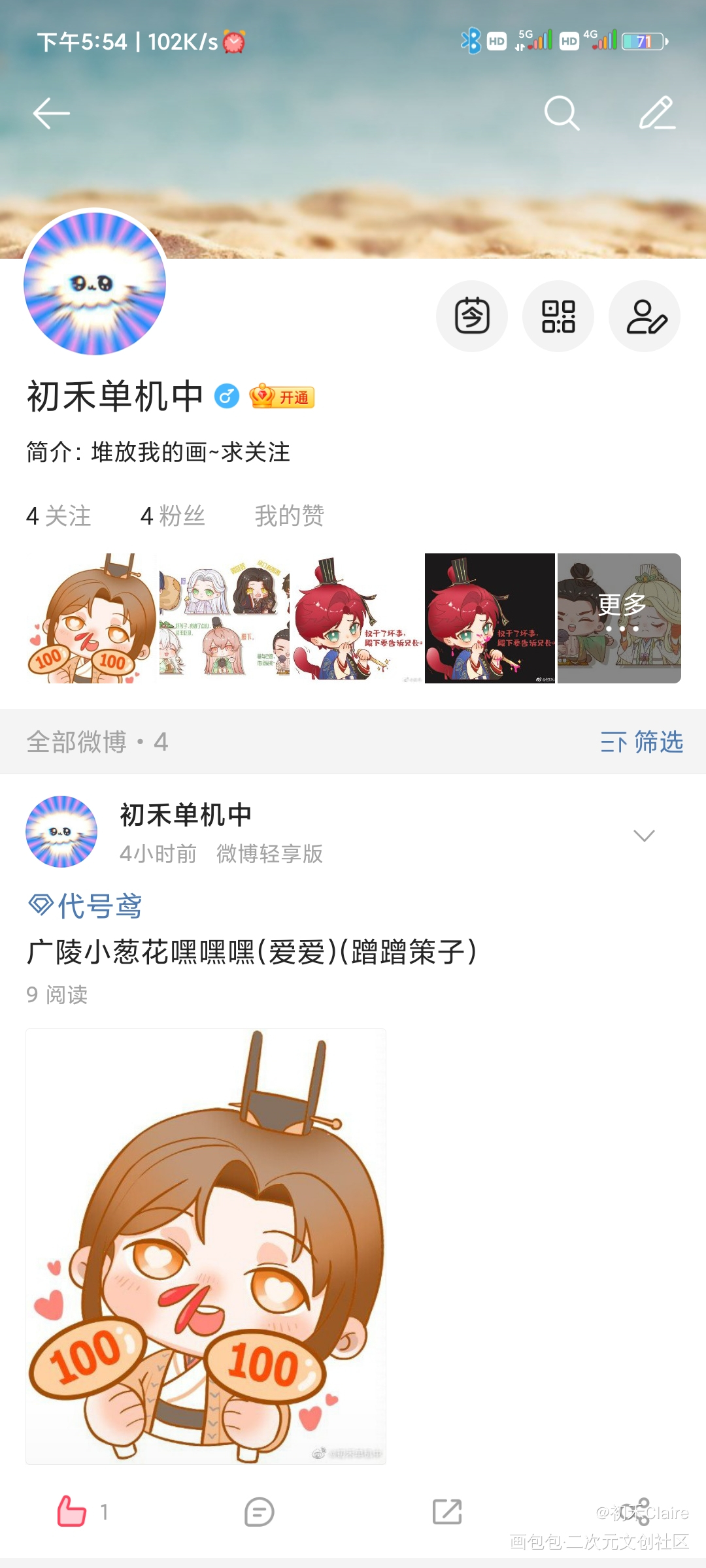Open the first album photo with 100 coins

click(91, 618)
